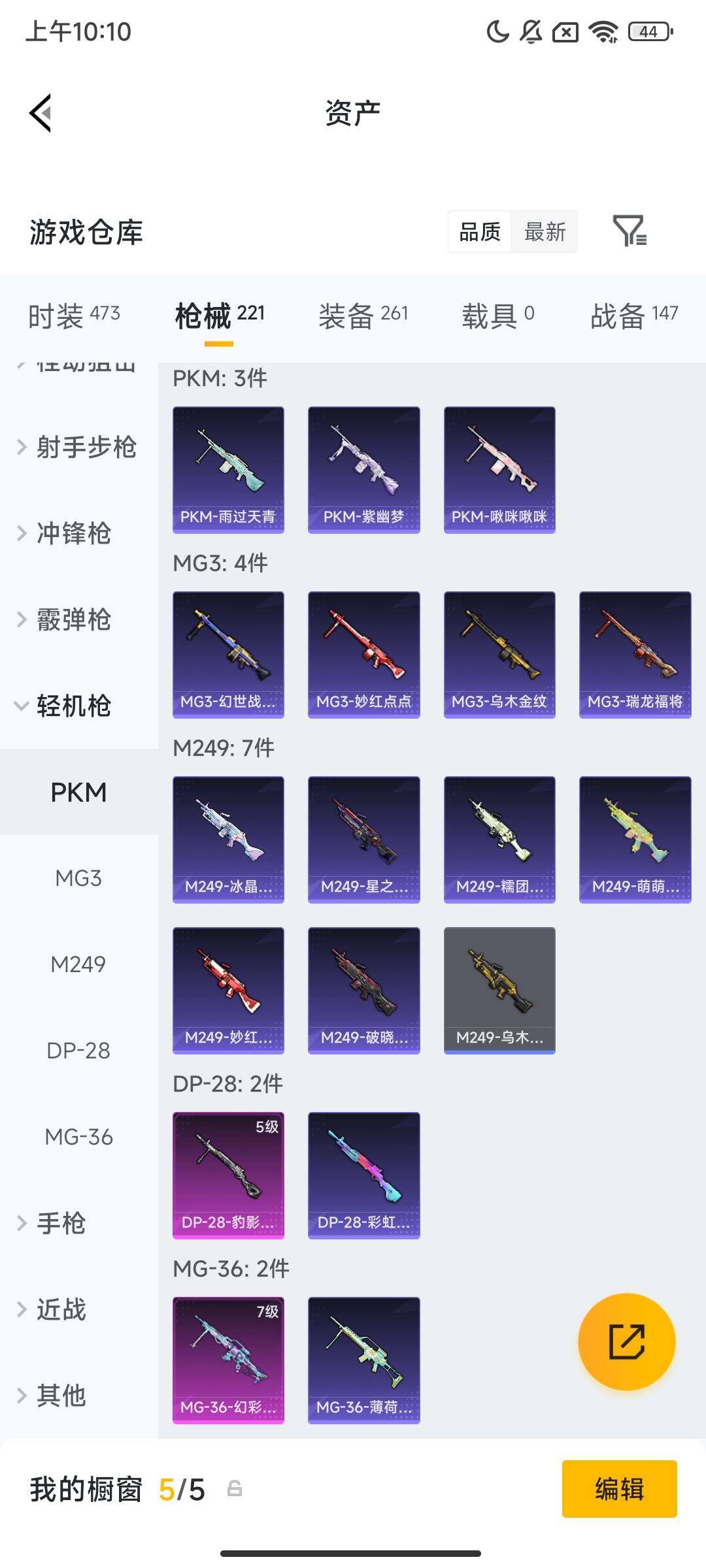The width and height of the screenshot is (706, 1568).
Task: Select DP-28 in the sidebar
Action: coord(77,1051)
